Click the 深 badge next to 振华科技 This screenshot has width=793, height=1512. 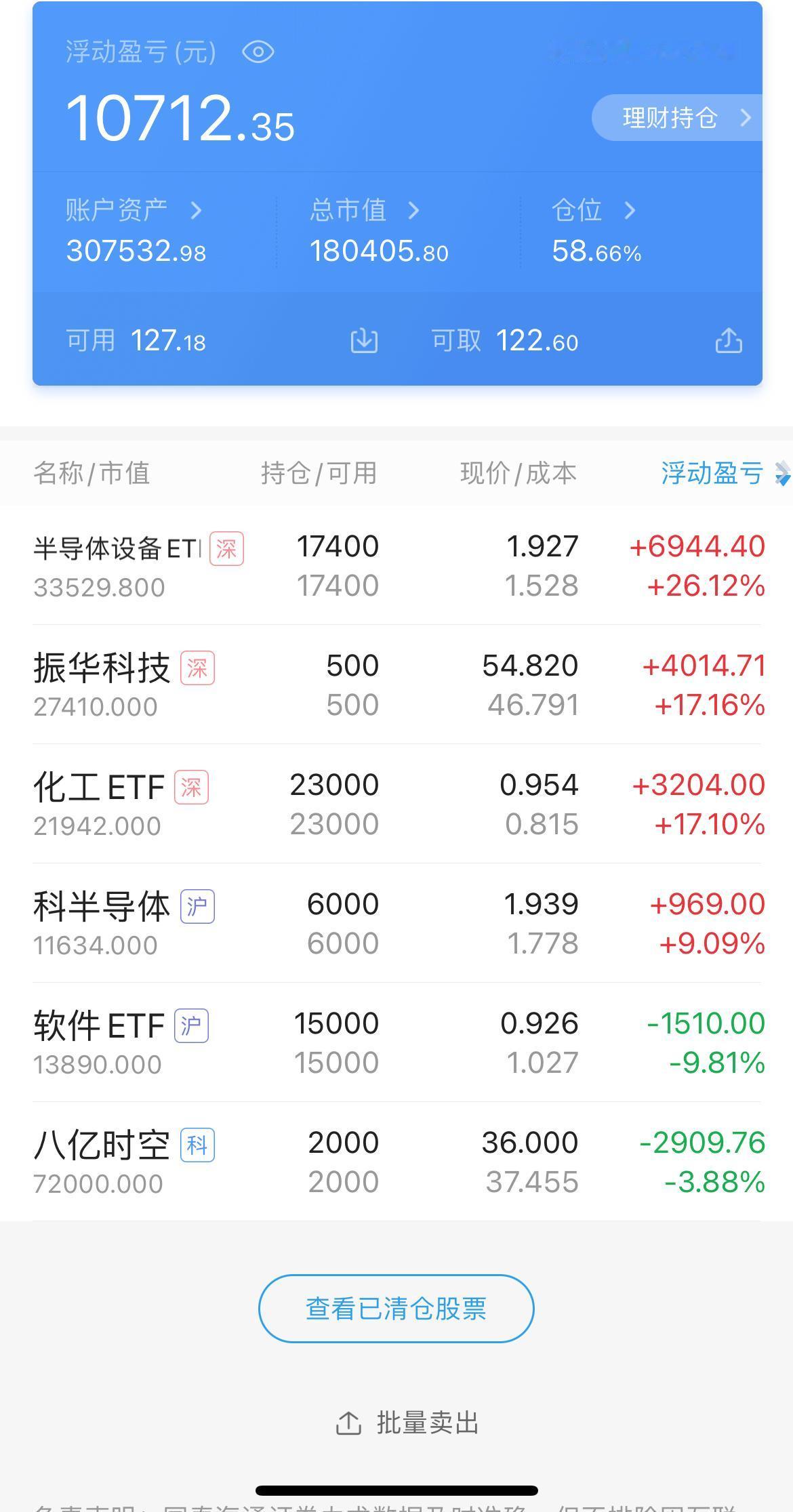[197, 668]
